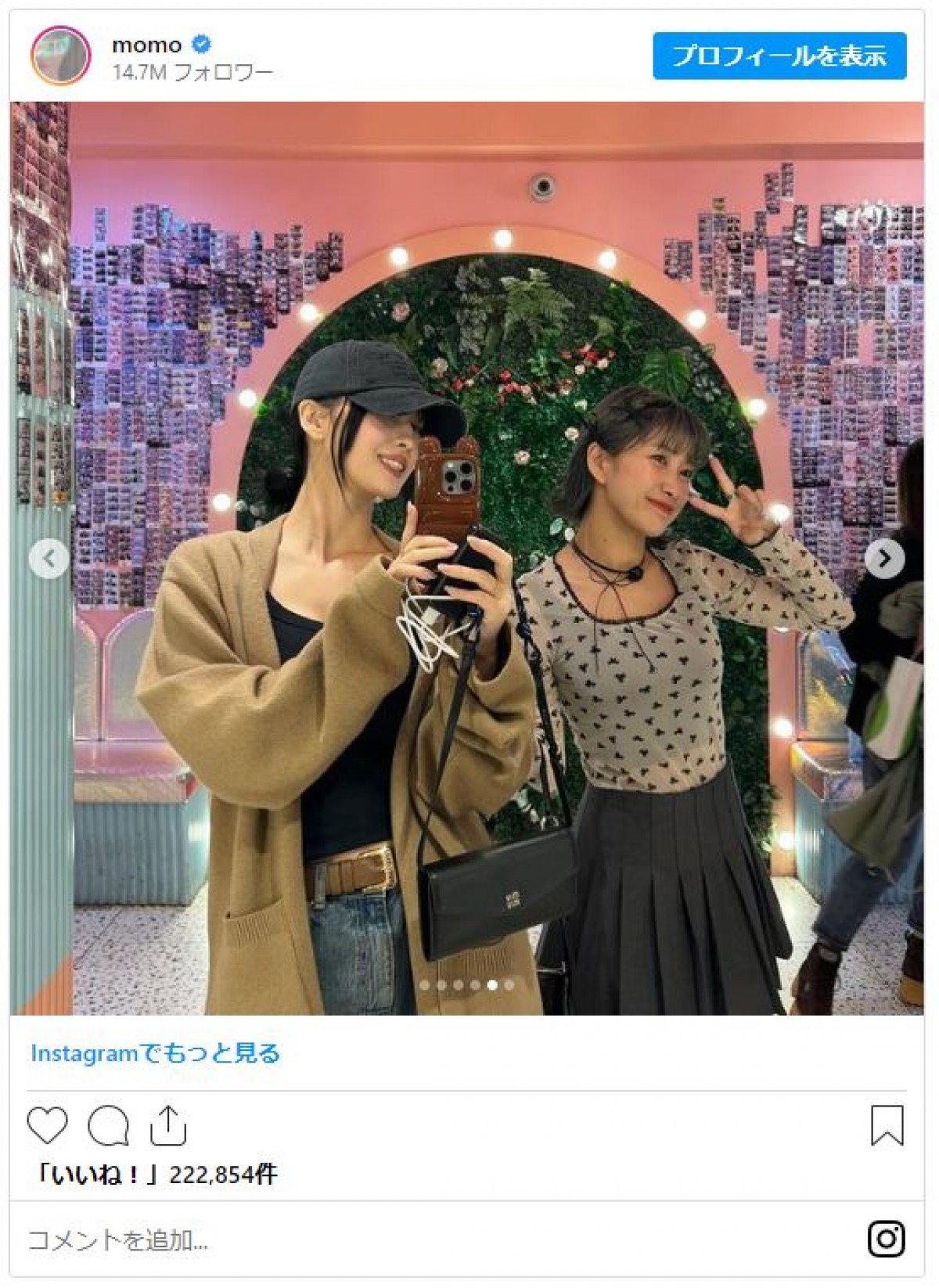Share this post via arrow icon
The image size is (939, 1288).
pyautogui.click(x=168, y=1126)
